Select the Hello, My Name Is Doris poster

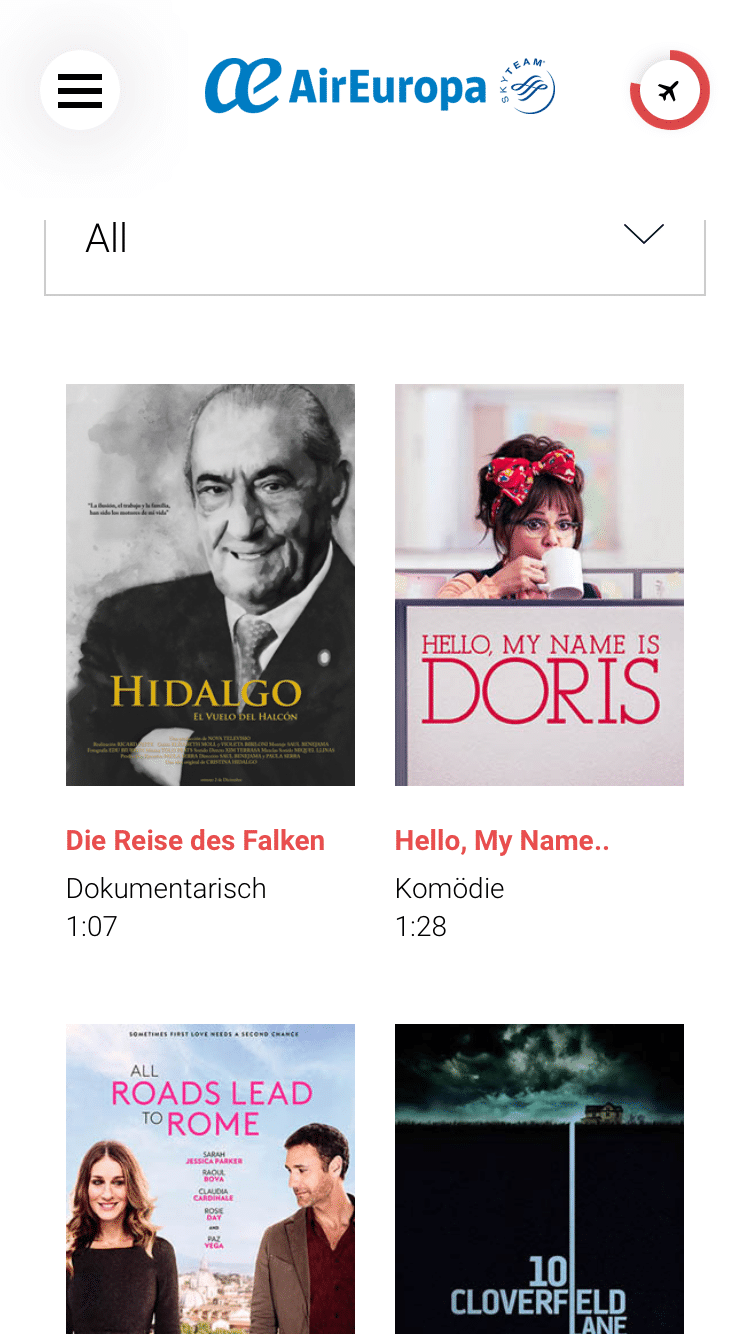pos(539,585)
